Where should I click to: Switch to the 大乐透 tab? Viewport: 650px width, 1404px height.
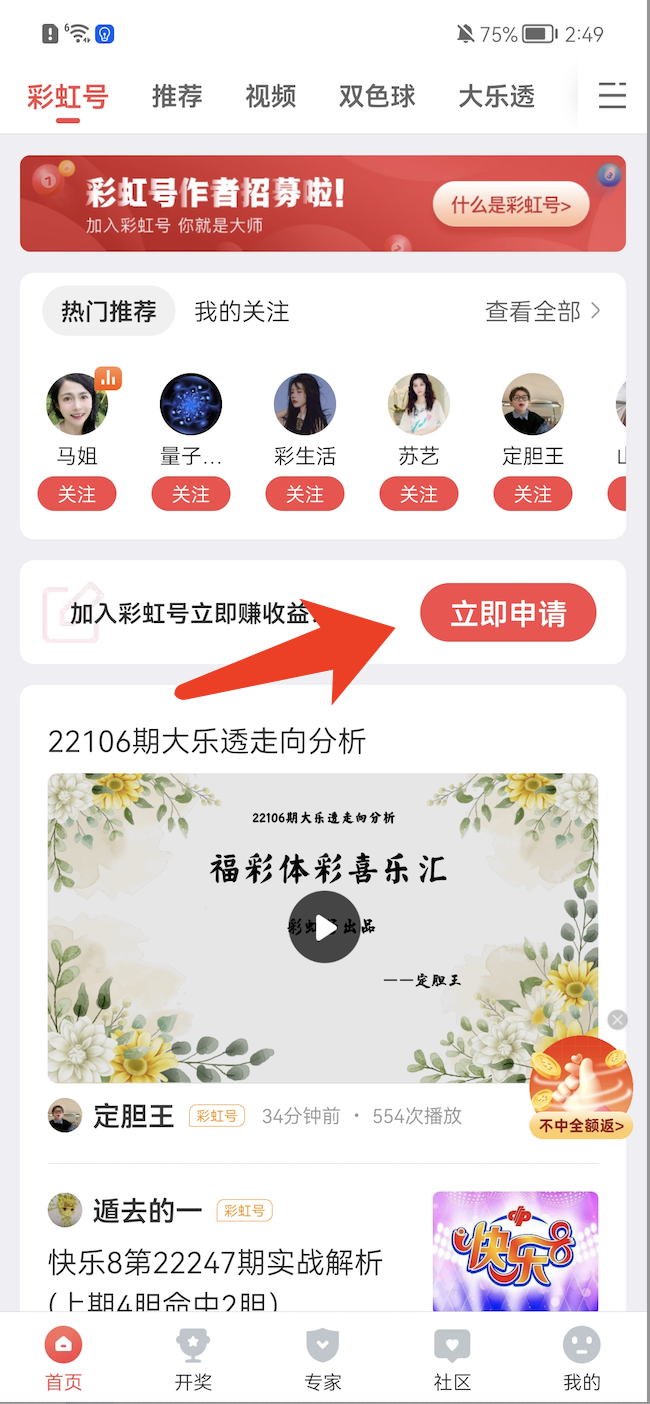(x=497, y=97)
